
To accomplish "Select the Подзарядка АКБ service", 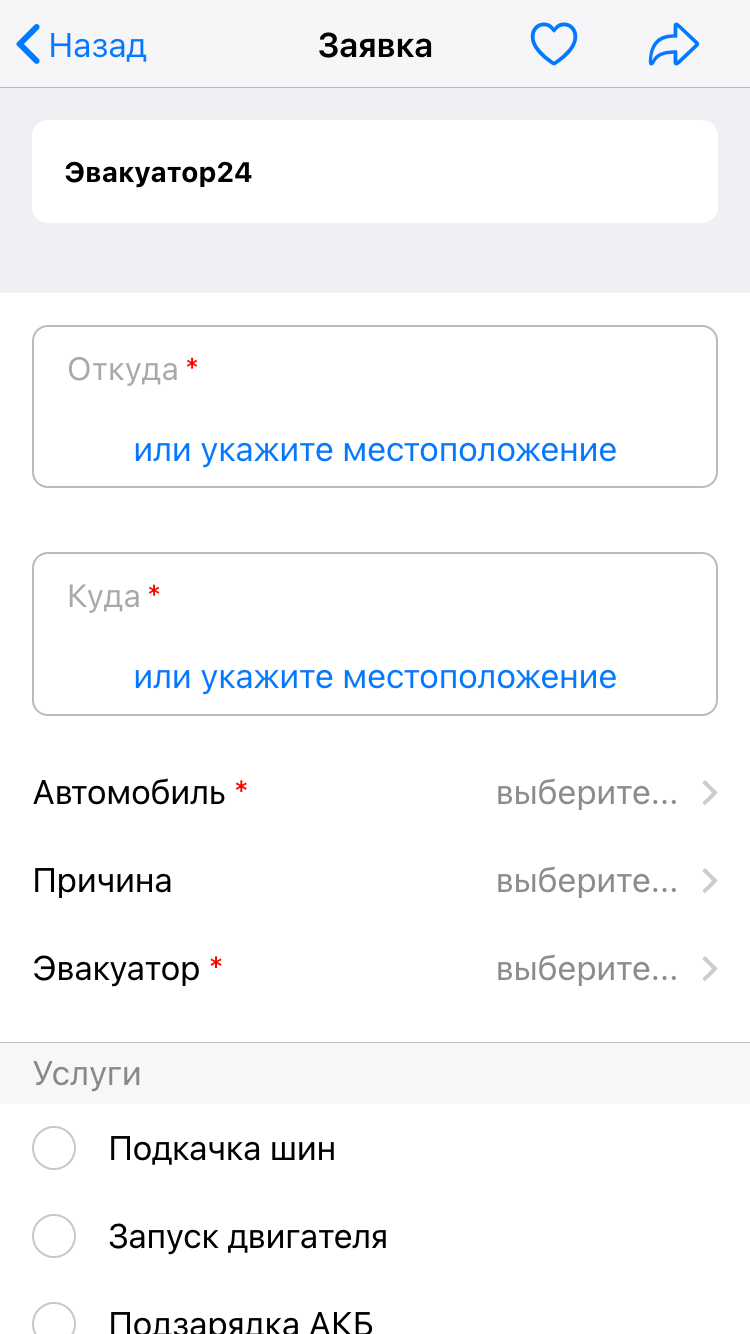I will [x=55, y=1318].
